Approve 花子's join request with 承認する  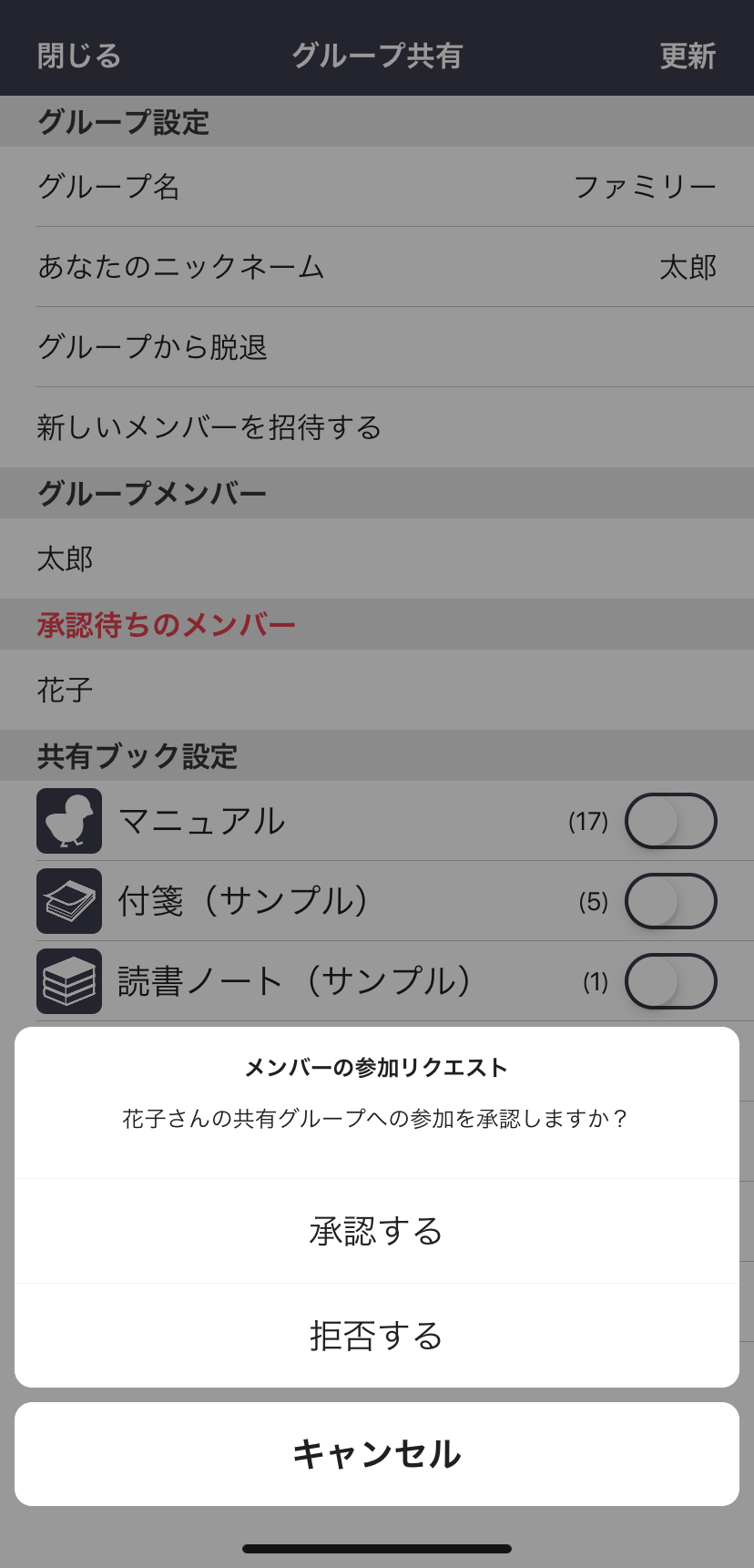[x=377, y=1231]
